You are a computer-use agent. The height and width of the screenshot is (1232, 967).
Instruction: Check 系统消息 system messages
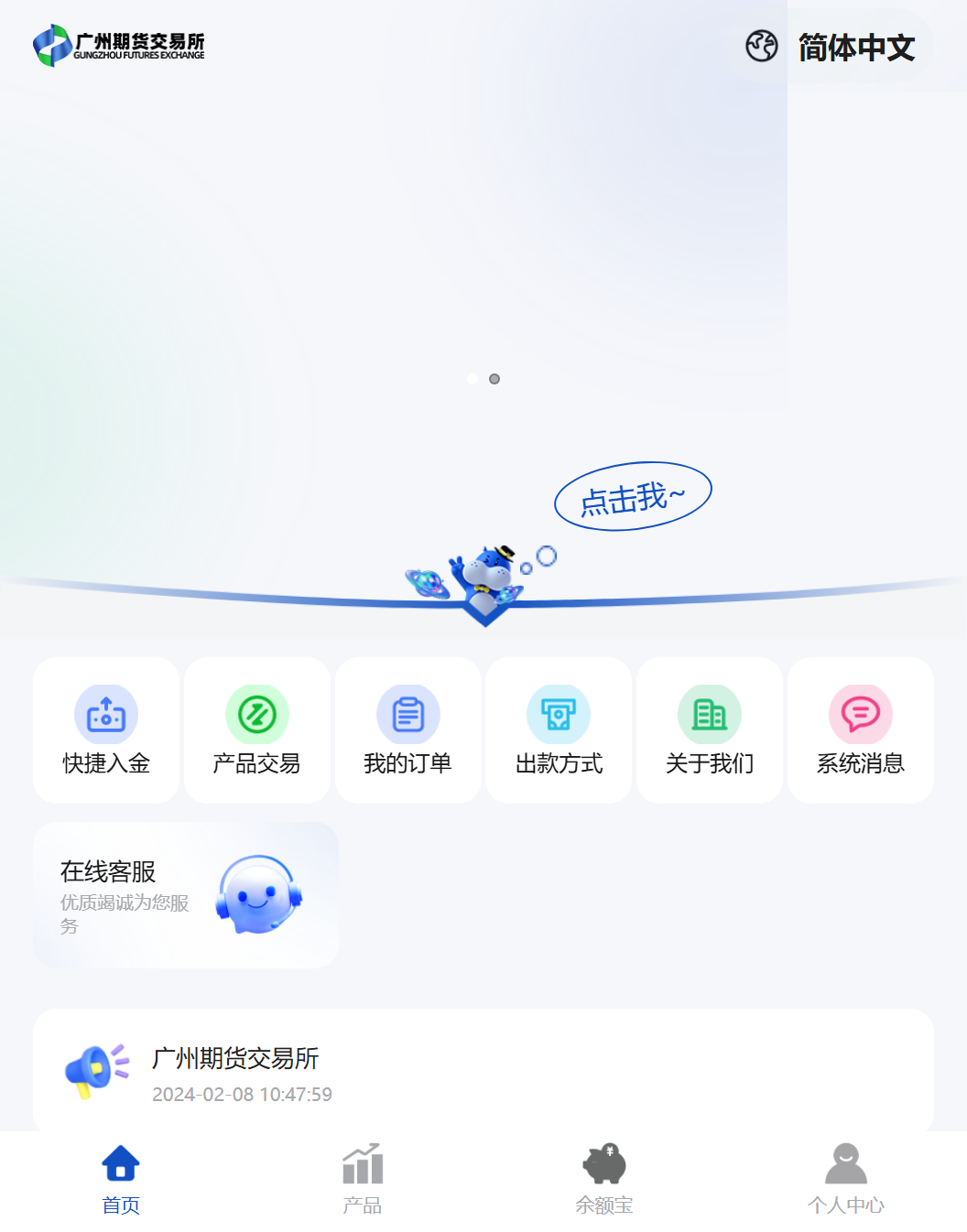(x=861, y=730)
